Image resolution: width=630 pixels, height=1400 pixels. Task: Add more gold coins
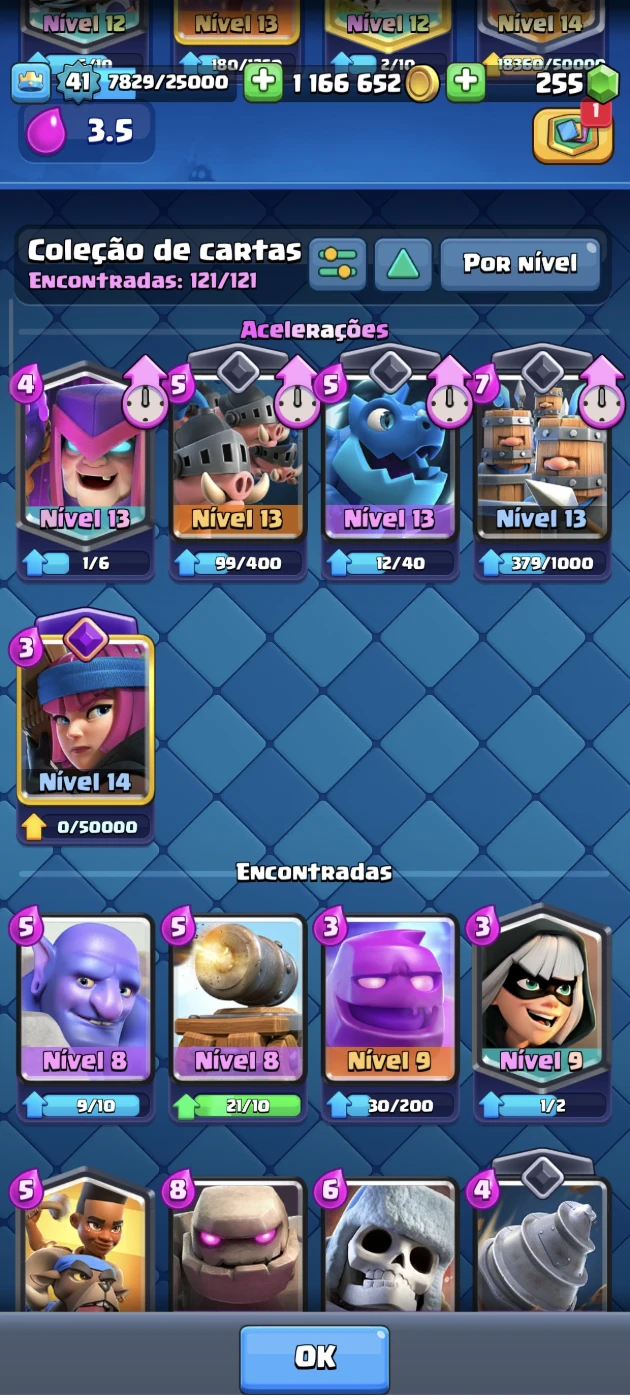[263, 84]
